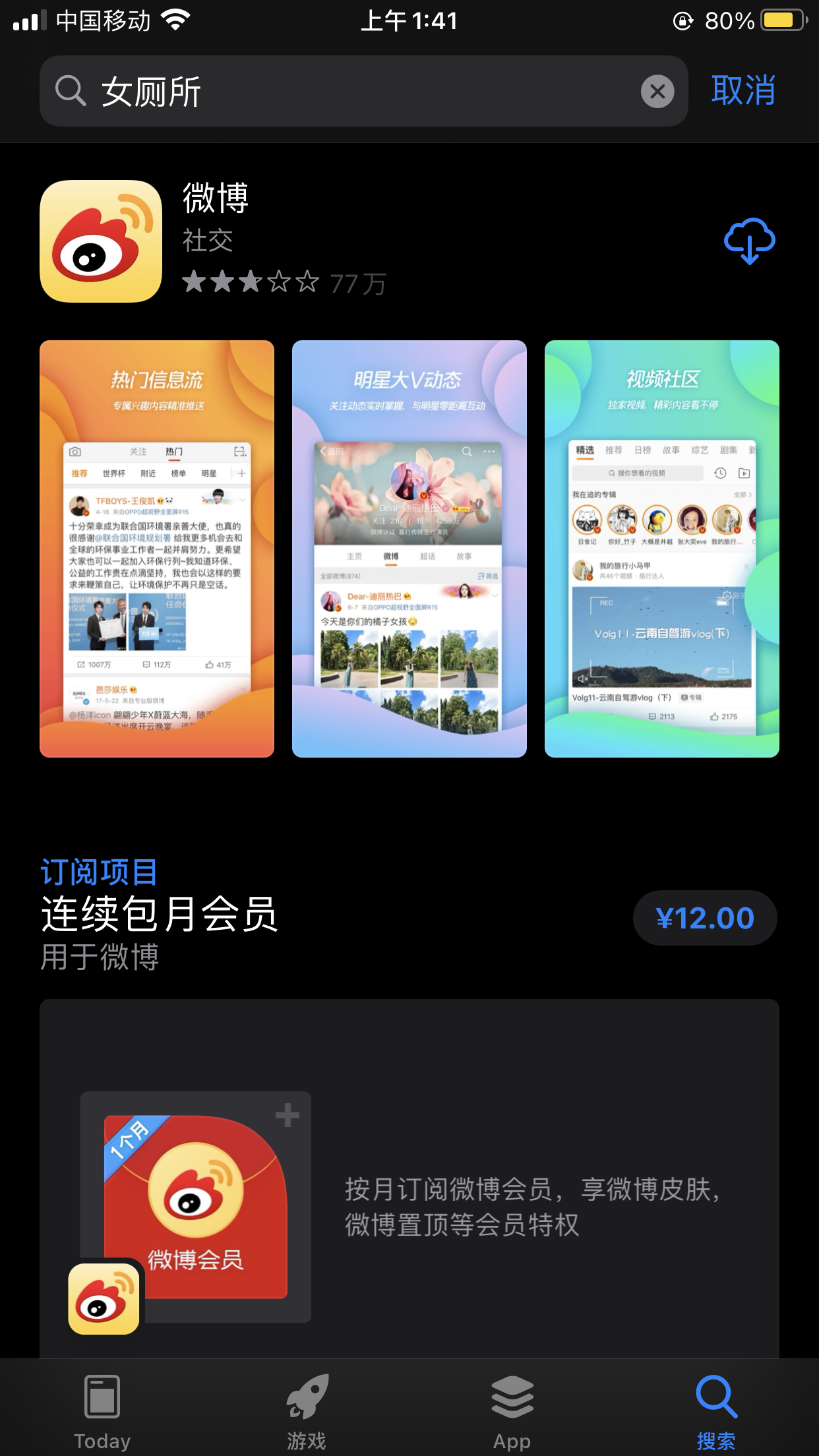Download 微博 with the cloud icon
Screen dimensions: 819x1456
(749, 241)
